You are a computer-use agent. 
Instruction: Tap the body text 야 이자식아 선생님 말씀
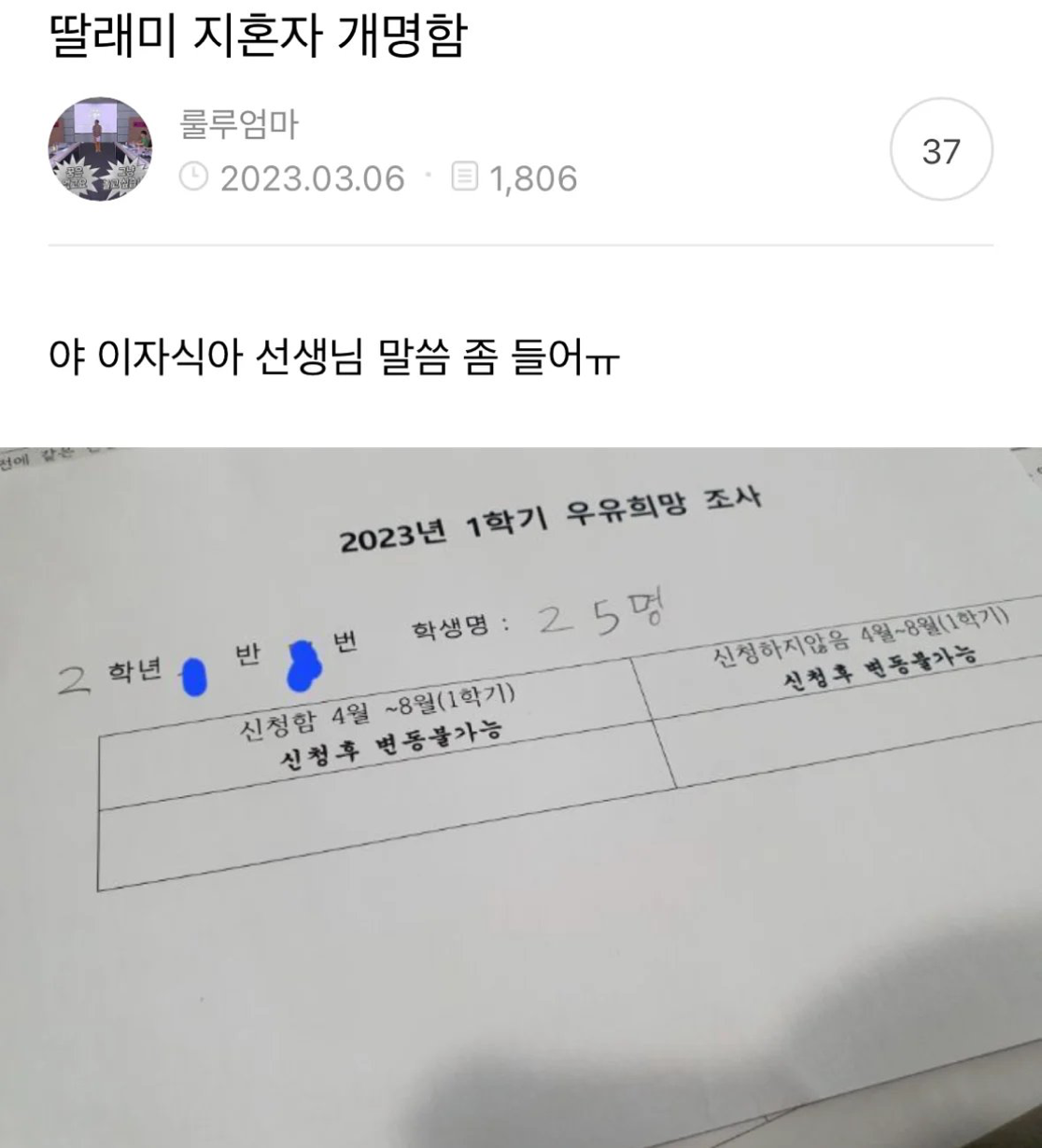pos(336,353)
